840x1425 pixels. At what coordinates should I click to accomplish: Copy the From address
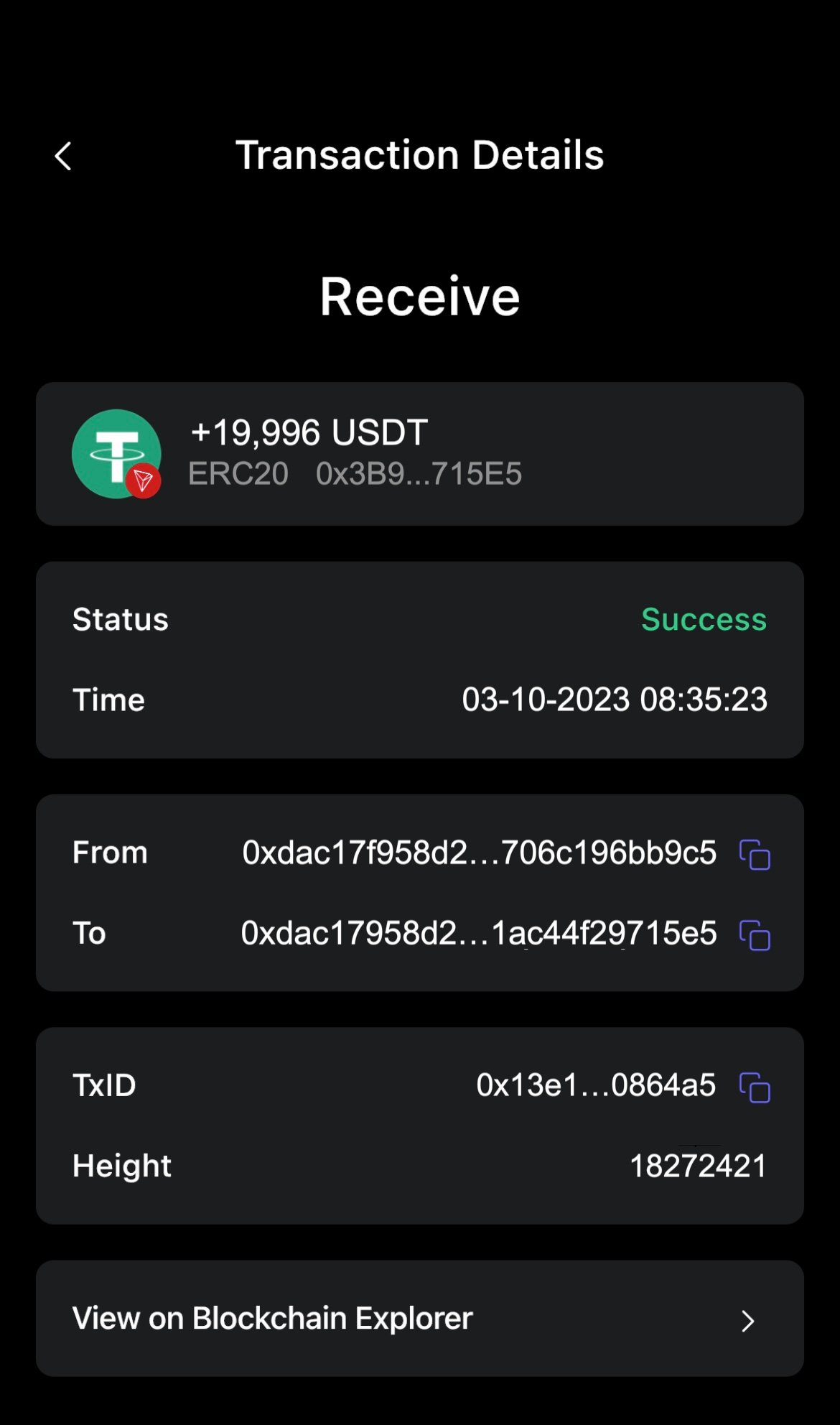755,854
